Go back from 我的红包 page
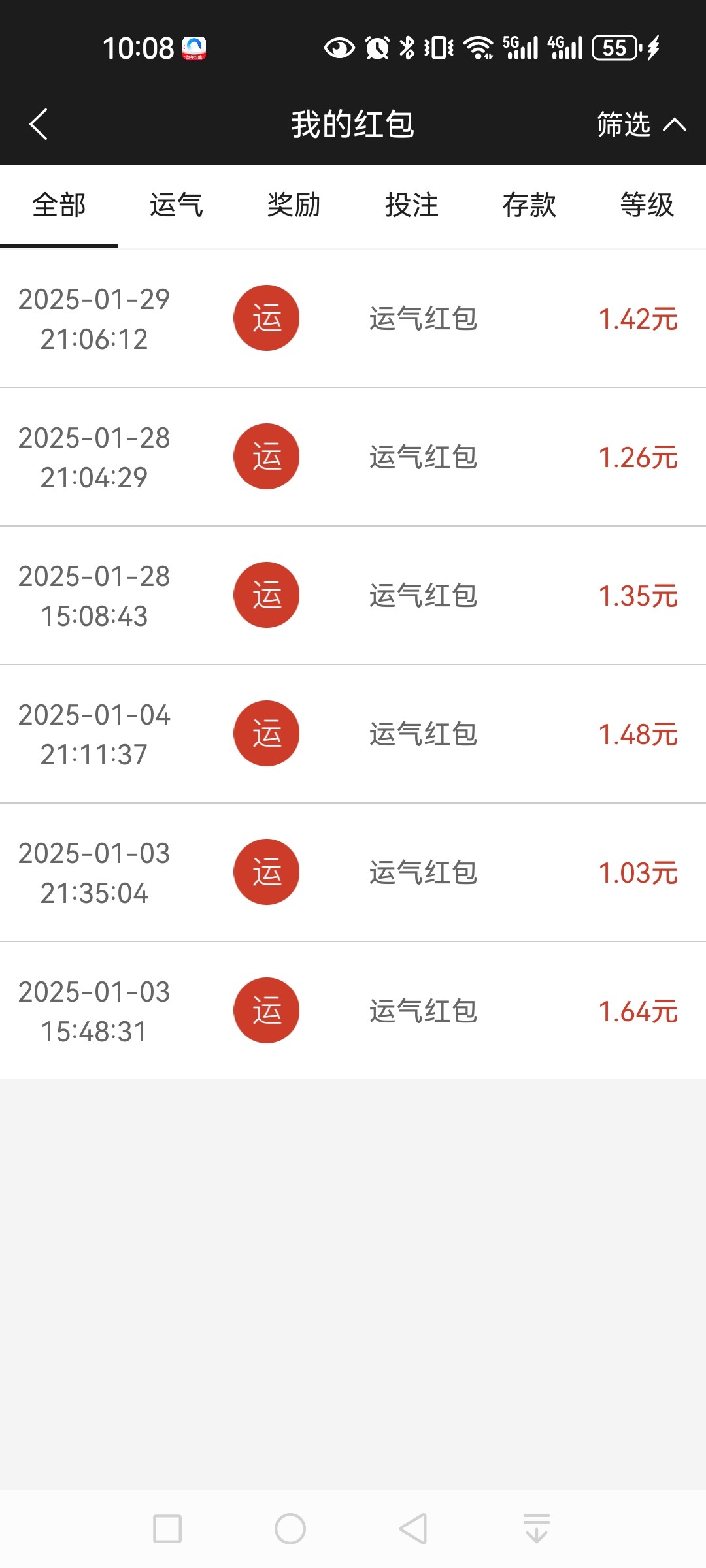This screenshot has height=1568, width=706. coord(39,124)
